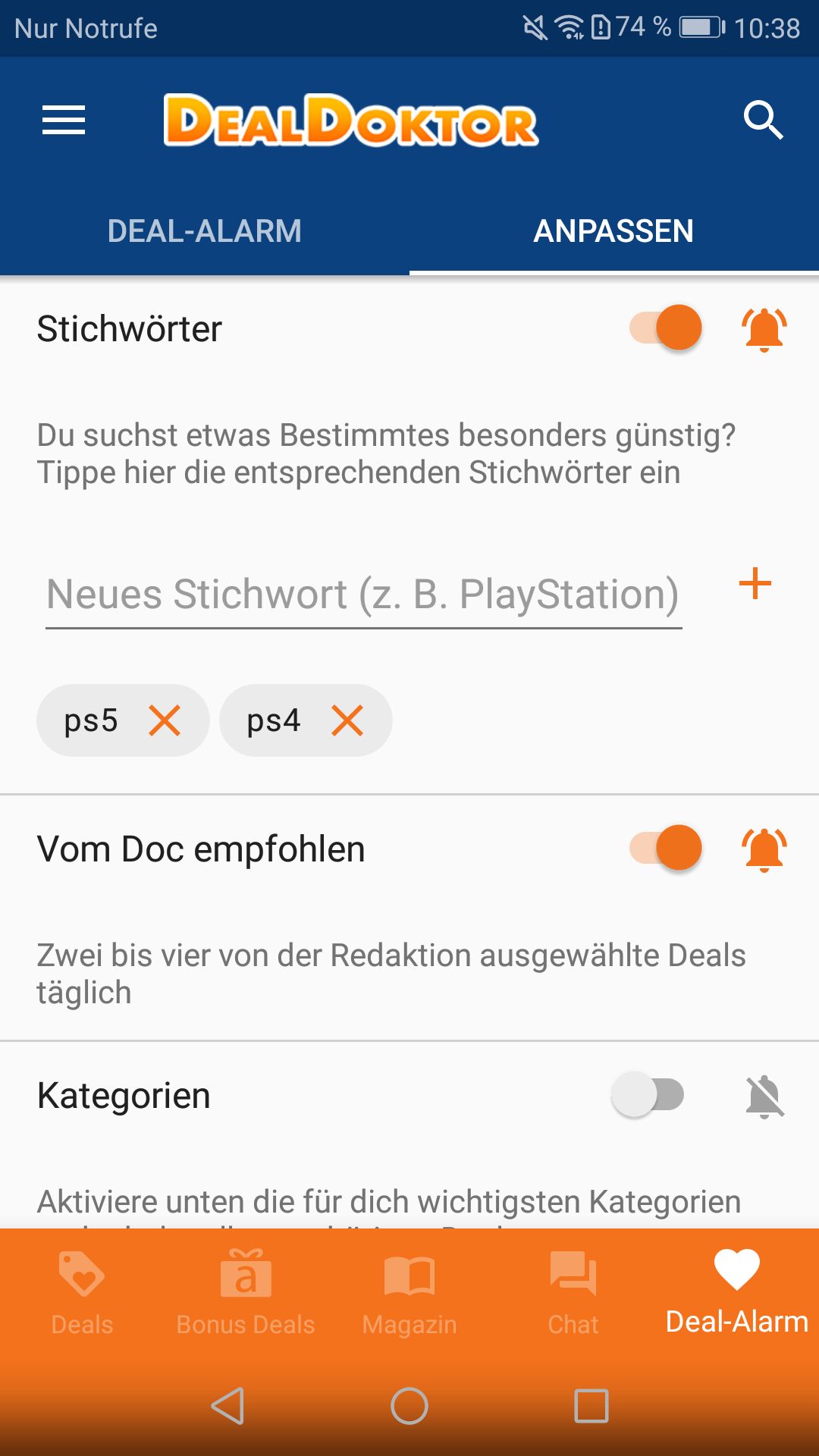
Task: Switch to the Chat tab
Action: (x=573, y=1293)
